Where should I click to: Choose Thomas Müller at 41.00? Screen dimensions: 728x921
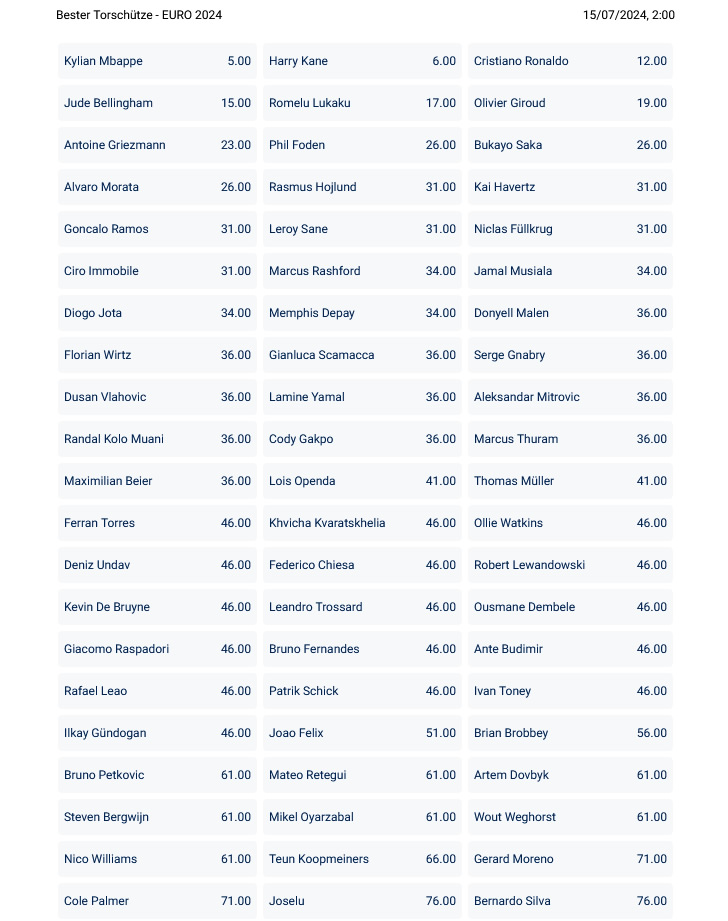point(570,481)
